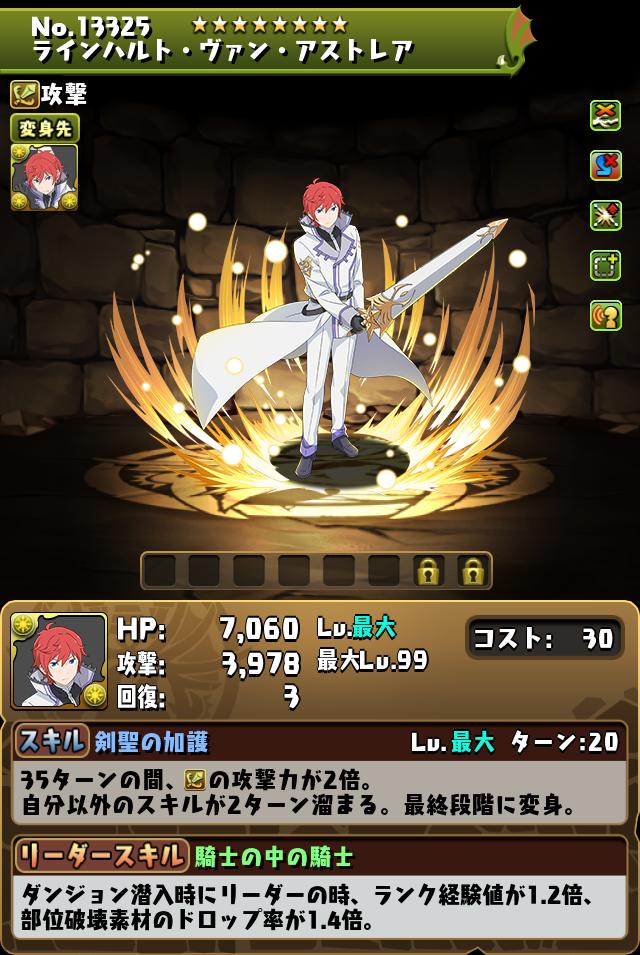This screenshot has width=640, height=955.
Task: Tap the monster portrait beside HP stats
Action: (x=58, y=661)
